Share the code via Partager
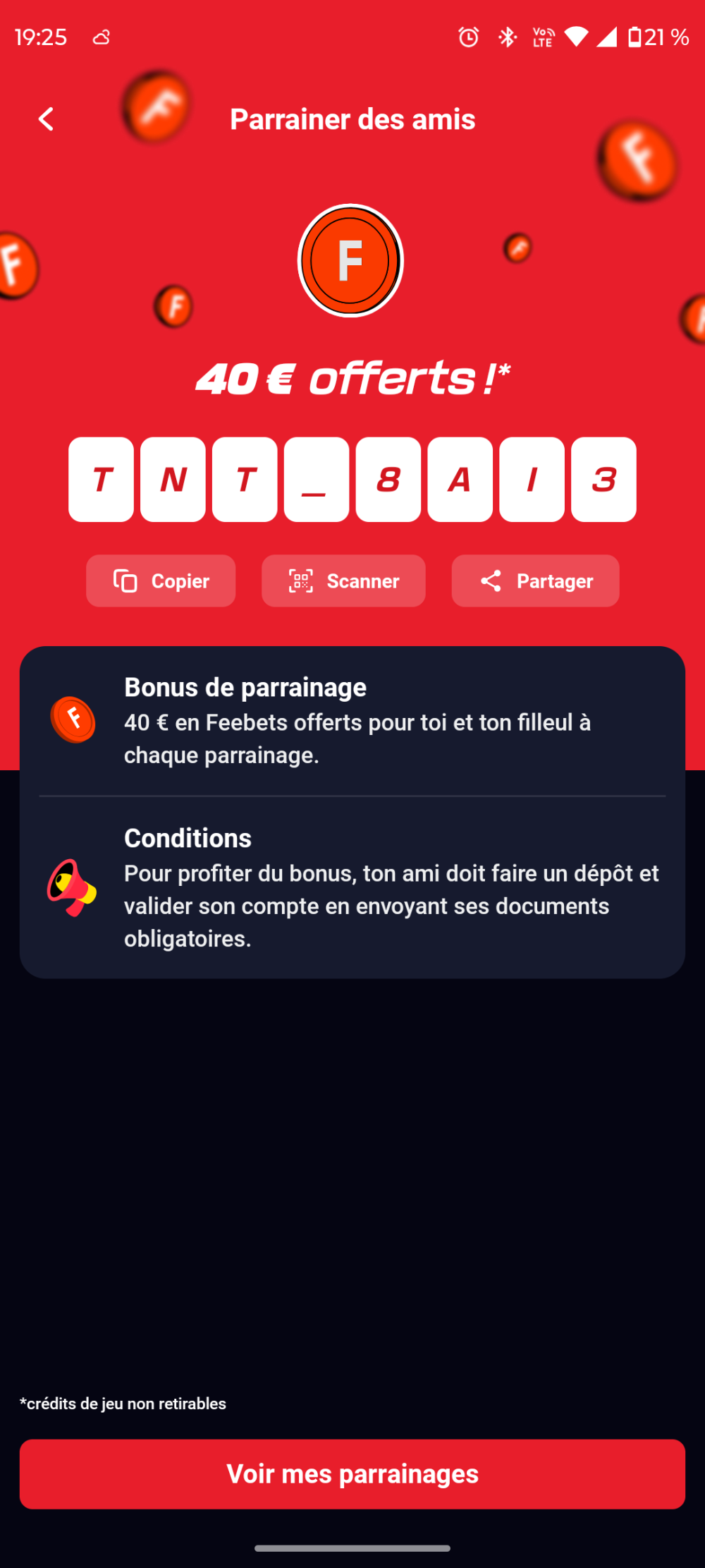Screen dimensions: 705x1568 [x=535, y=581]
